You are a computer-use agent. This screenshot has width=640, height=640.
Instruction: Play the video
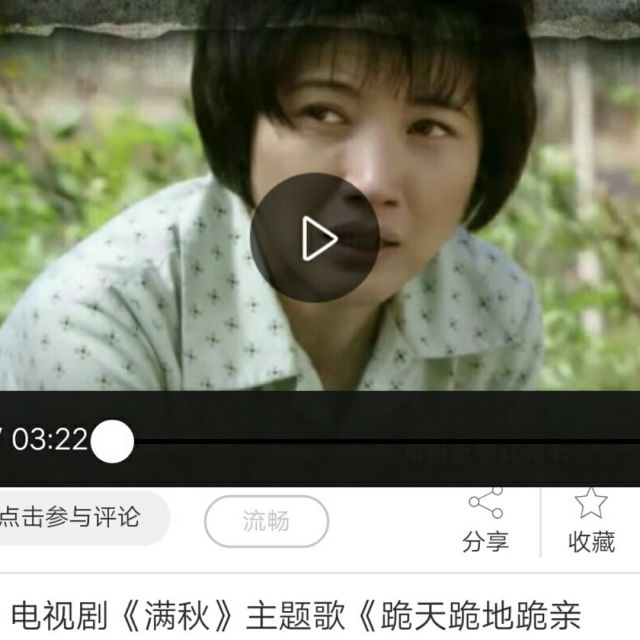click(x=315, y=238)
